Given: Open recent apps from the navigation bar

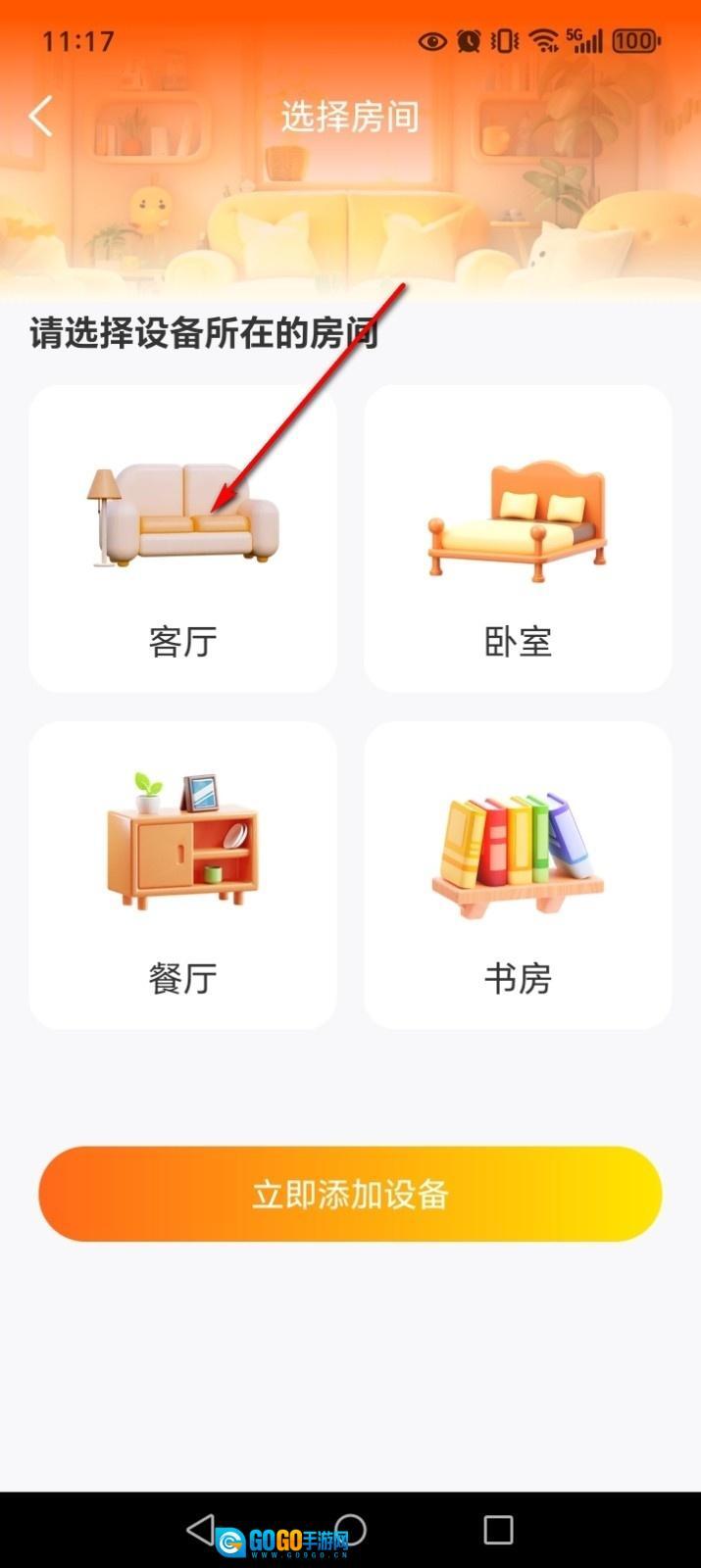Looking at the screenshot, I should 498,1530.
